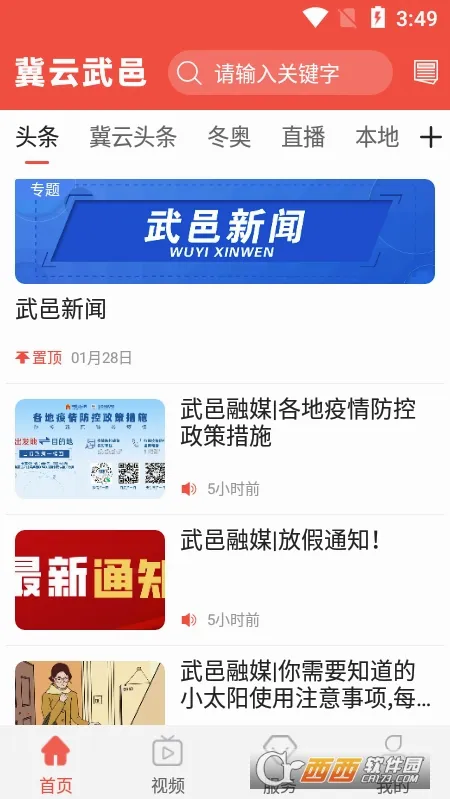Open the 放假通知 article
This screenshot has height=799, width=450.
[281, 541]
